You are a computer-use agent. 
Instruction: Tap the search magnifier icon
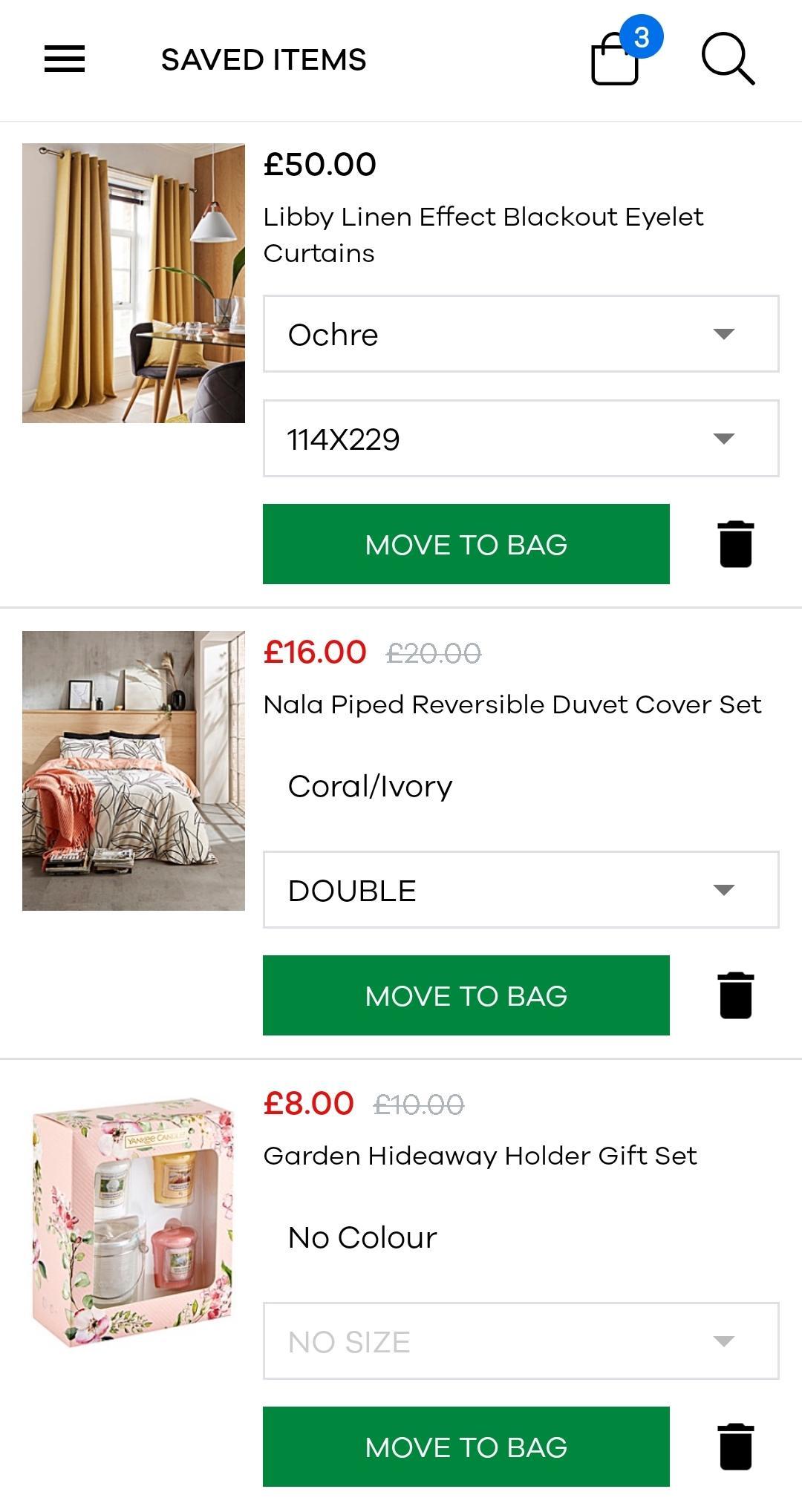tap(728, 59)
